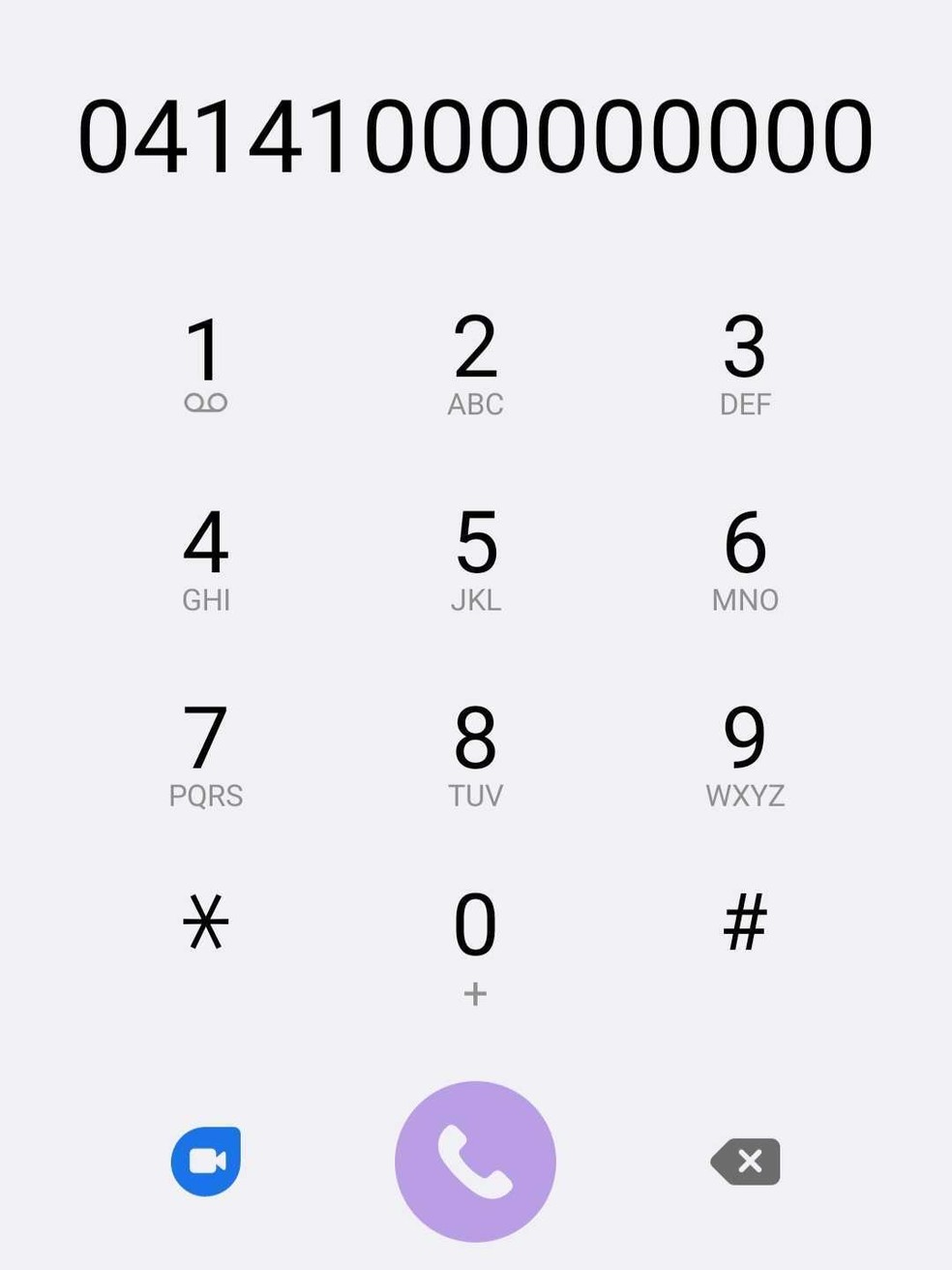Select the dialed number 04141000000000
The image size is (952, 1270).
click(475, 136)
